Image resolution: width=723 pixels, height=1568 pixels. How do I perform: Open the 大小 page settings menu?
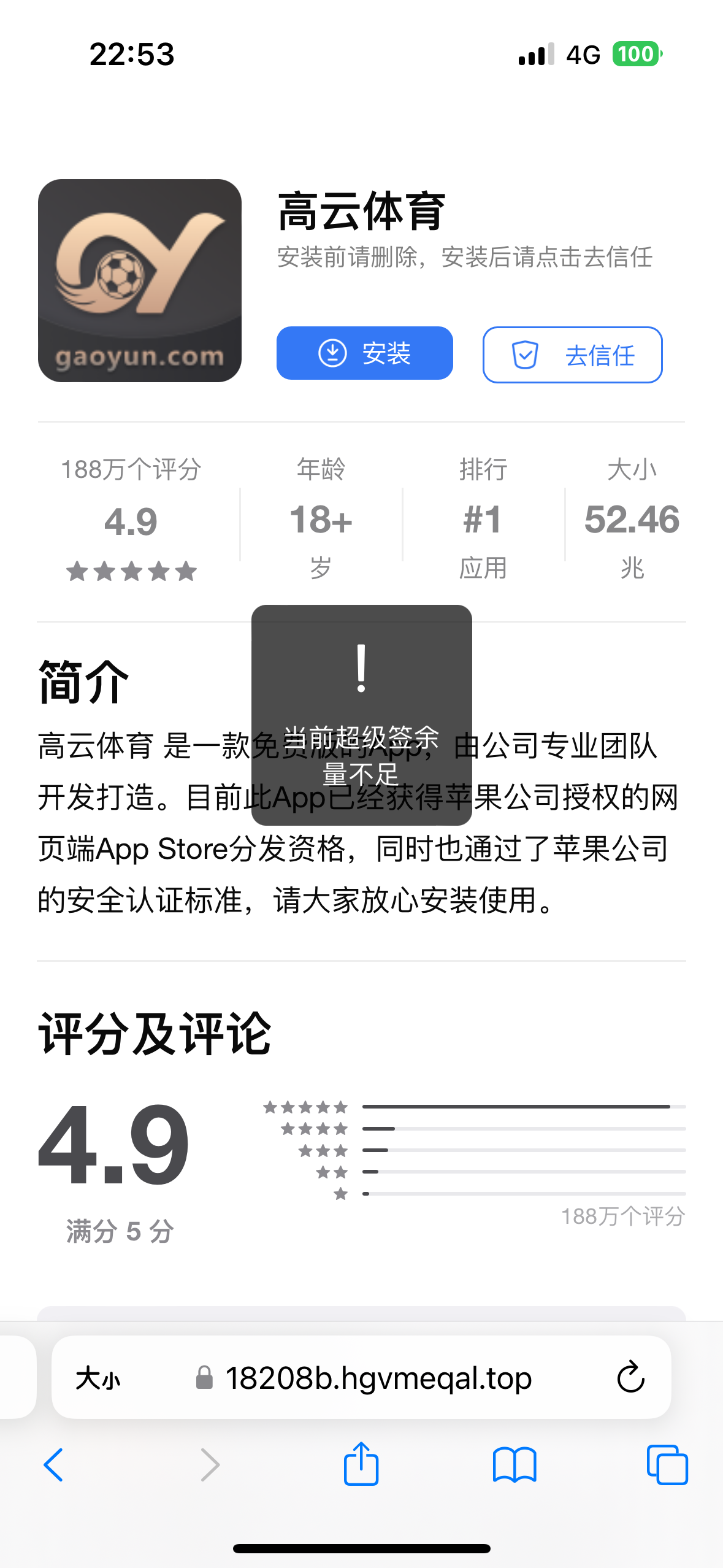[x=98, y=1379]
